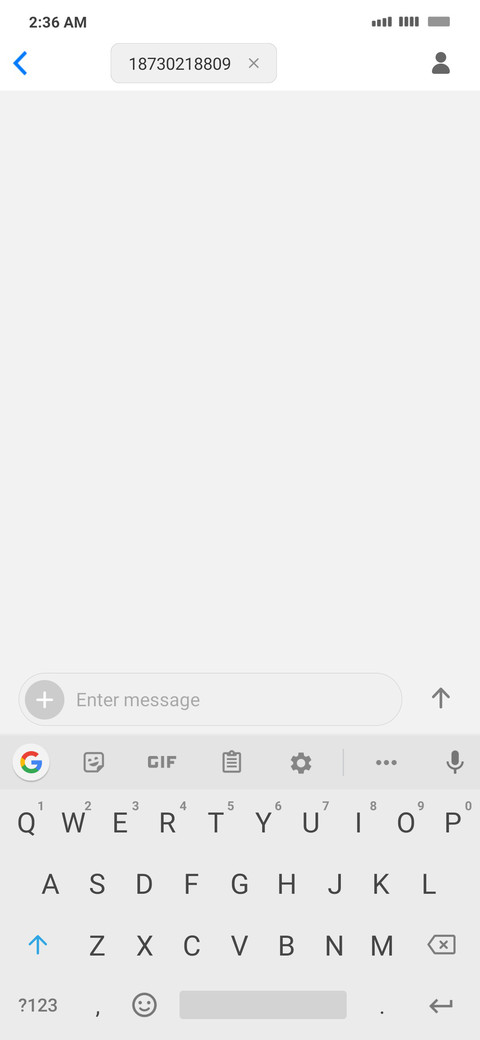Tap the plus attachment button
Screen dimensions: 480x1040
coord(44,700)
